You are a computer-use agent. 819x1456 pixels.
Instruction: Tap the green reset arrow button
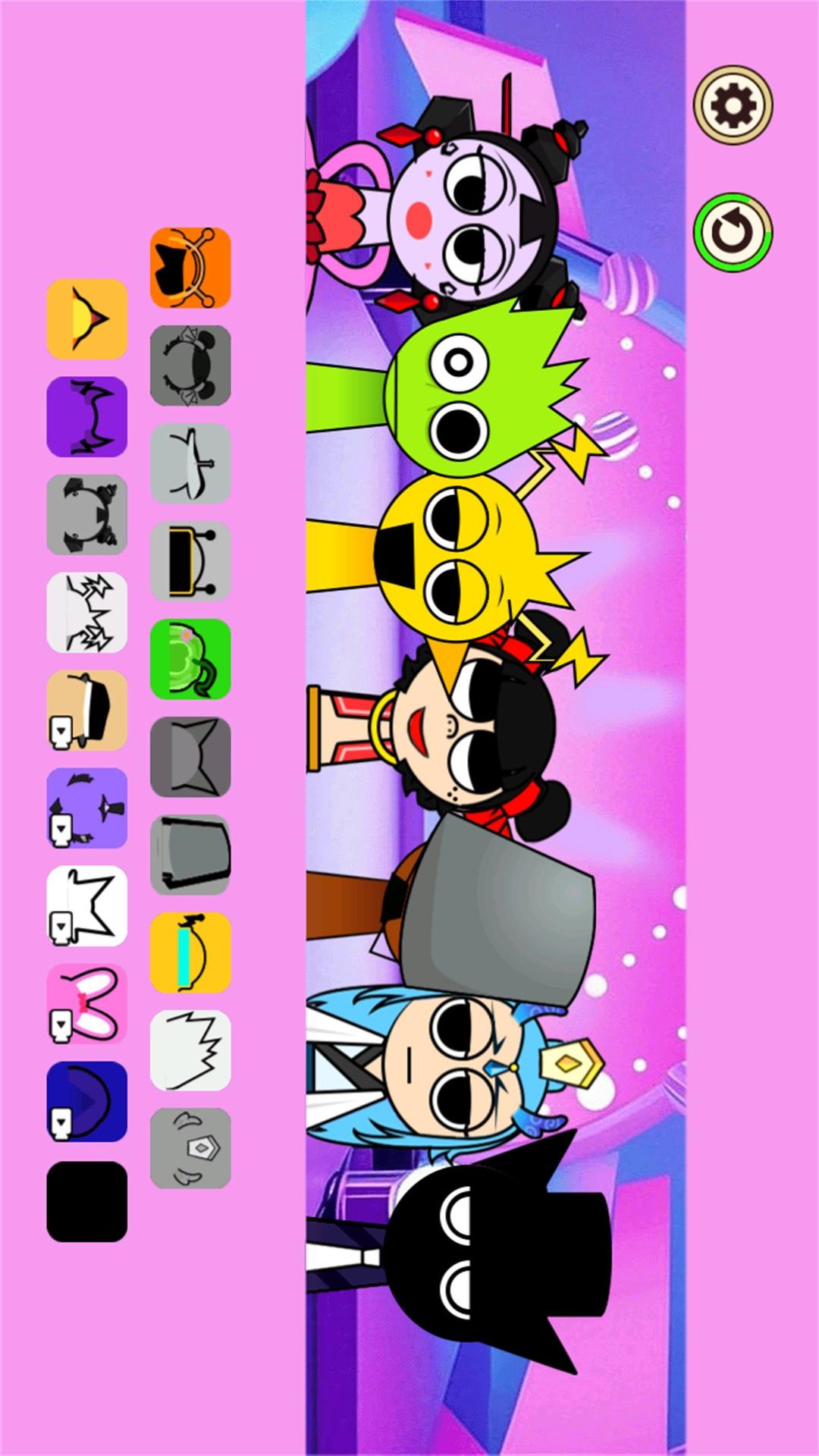(733, 232)
